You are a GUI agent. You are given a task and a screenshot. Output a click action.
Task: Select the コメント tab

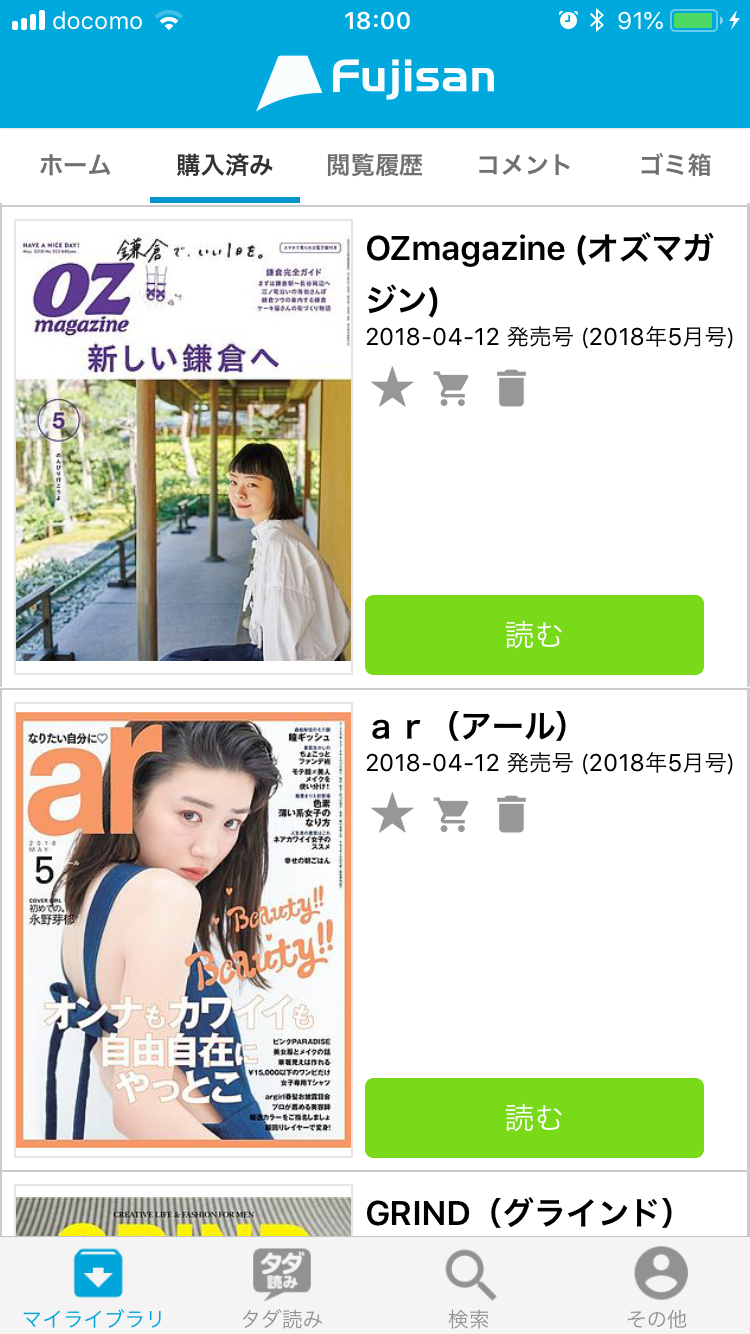524,165
